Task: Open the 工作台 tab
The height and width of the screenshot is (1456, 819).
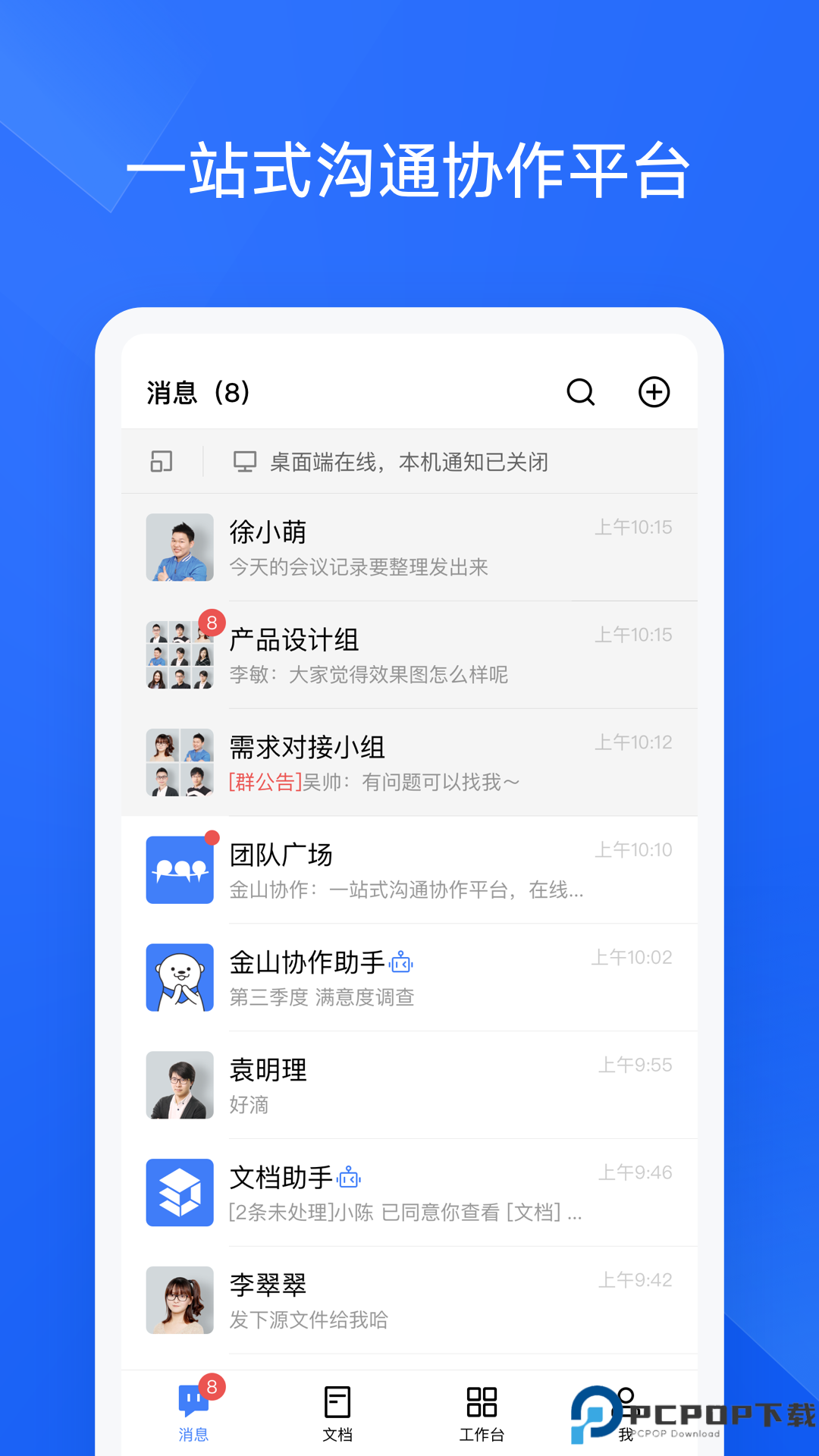Action: point(482,1415)
